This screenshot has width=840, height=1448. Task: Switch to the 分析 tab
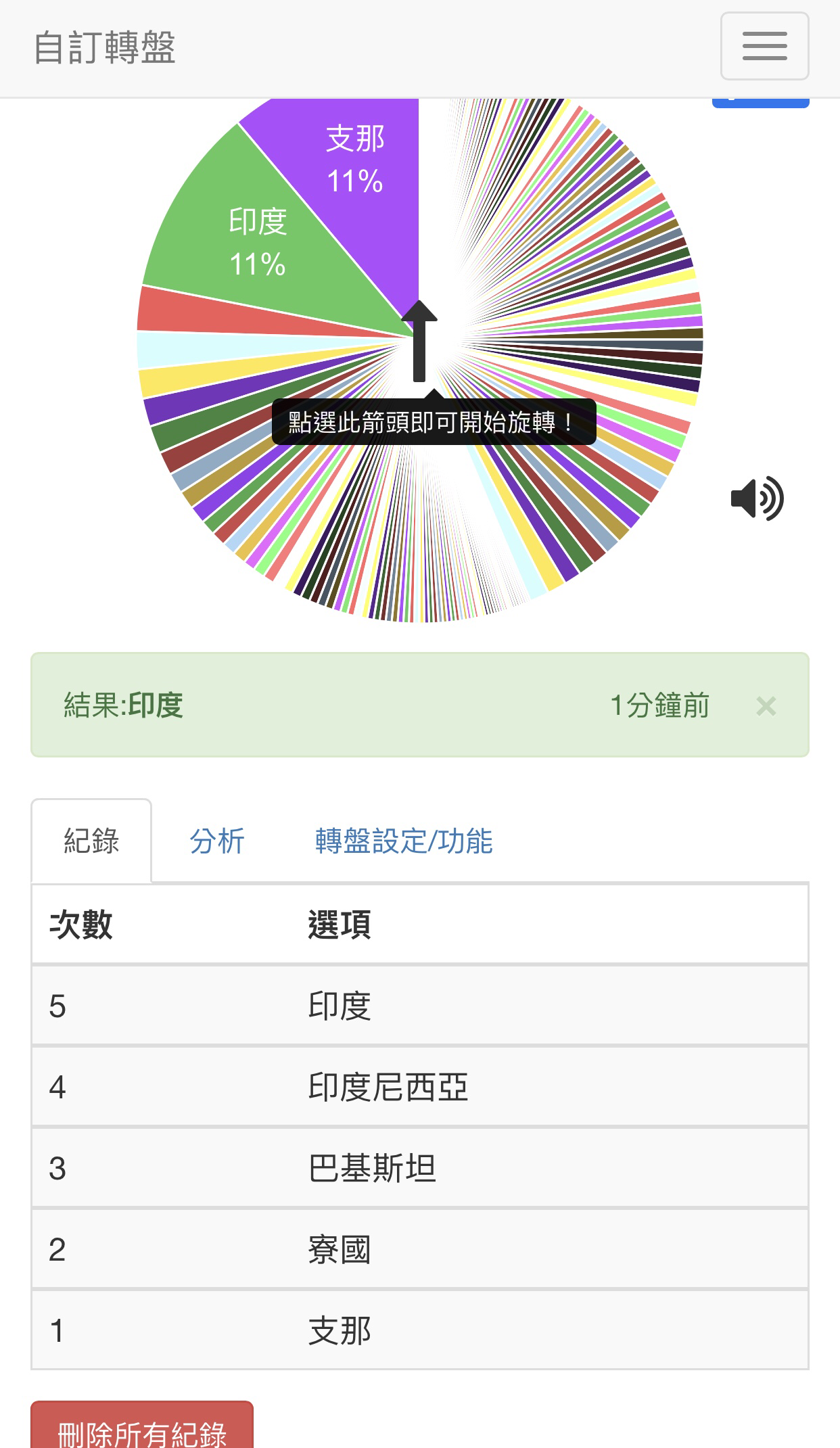[216, 841]
